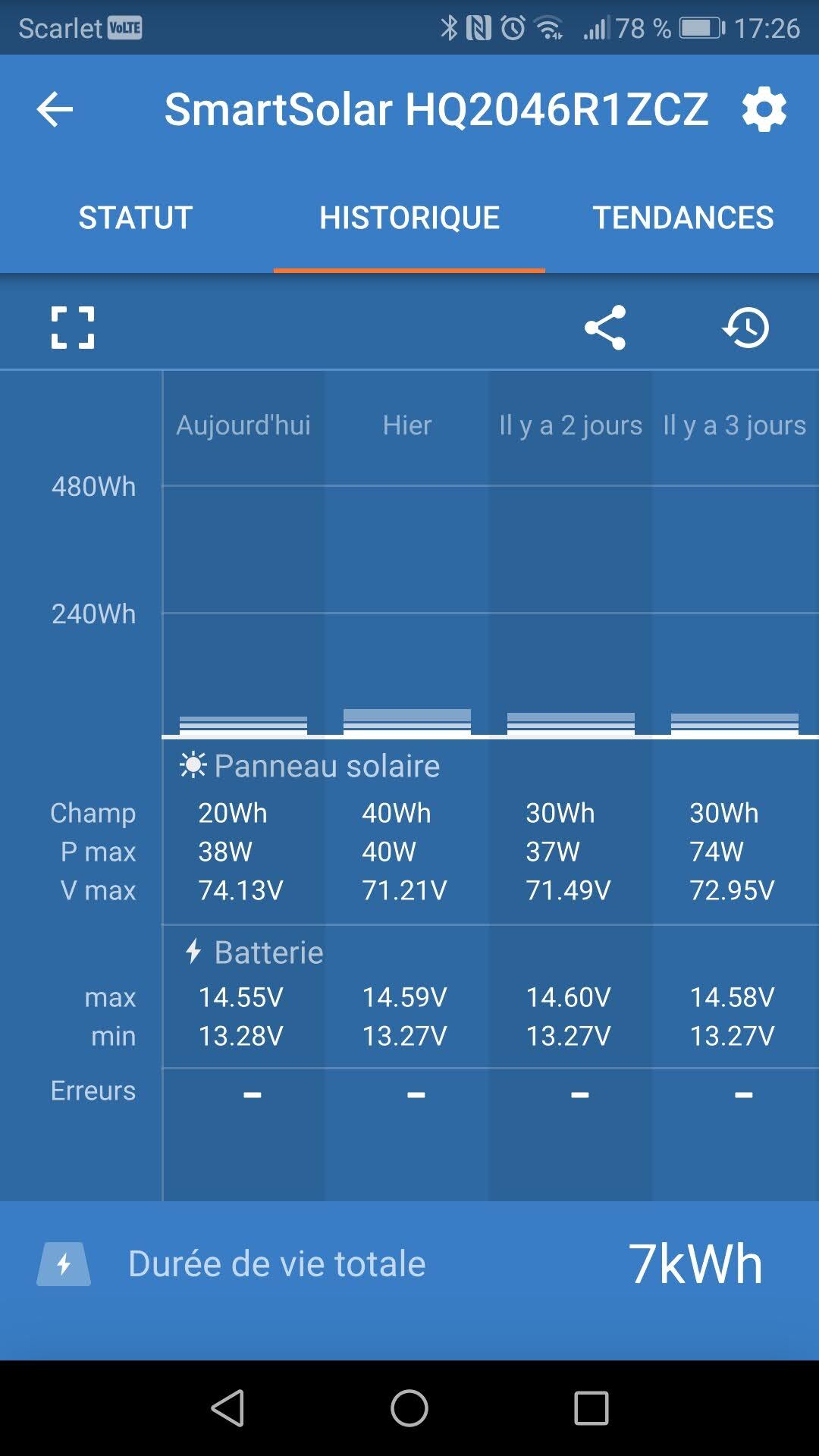Screen dimensions: 819x1456
Task: Open the settings gear
Action: (764, 110)
